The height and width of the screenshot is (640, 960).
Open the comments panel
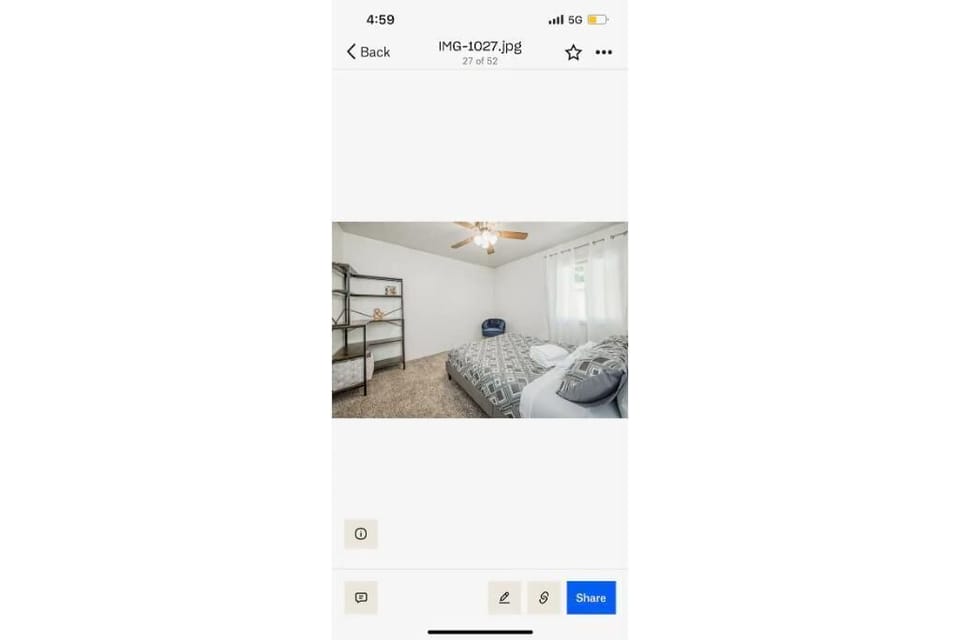tap(361, 598)
